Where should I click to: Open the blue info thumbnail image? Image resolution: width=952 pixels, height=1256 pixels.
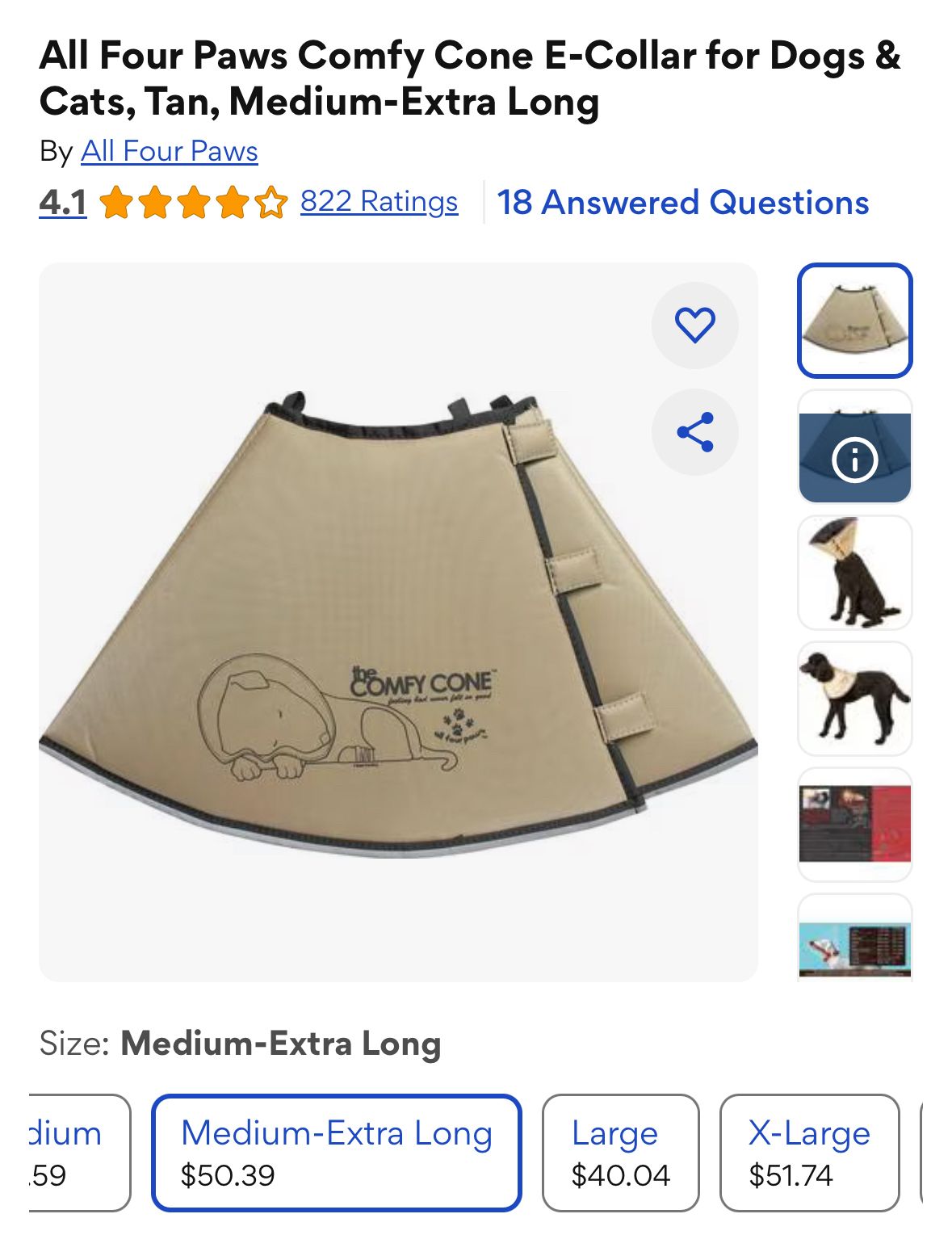point(855,447)
